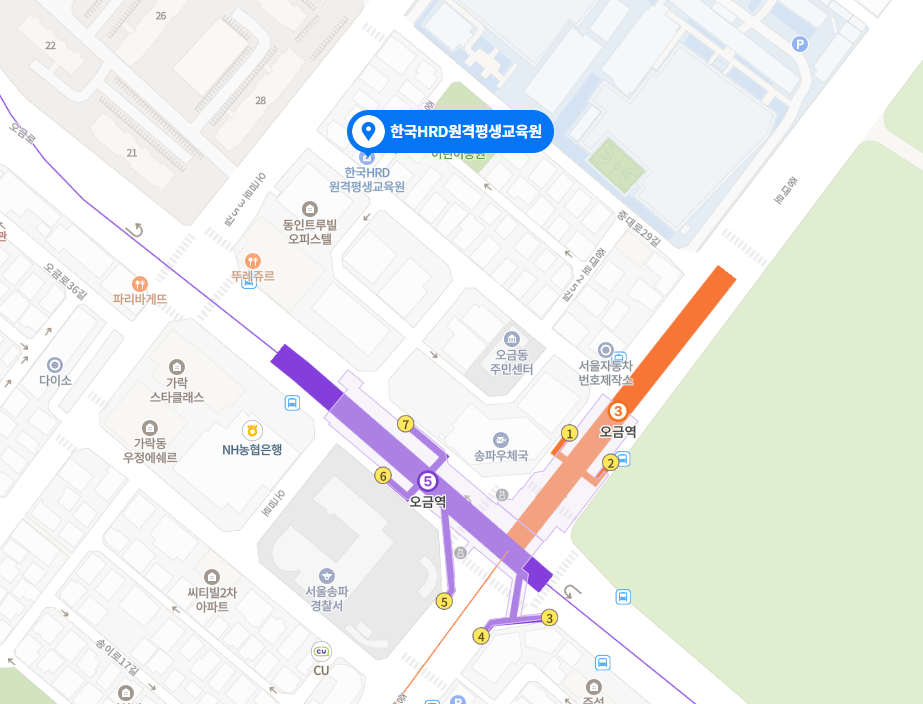Select the 오금역 line 5 station marker
The height and width of the screenshot is (704, 923).
coord(428,481)
